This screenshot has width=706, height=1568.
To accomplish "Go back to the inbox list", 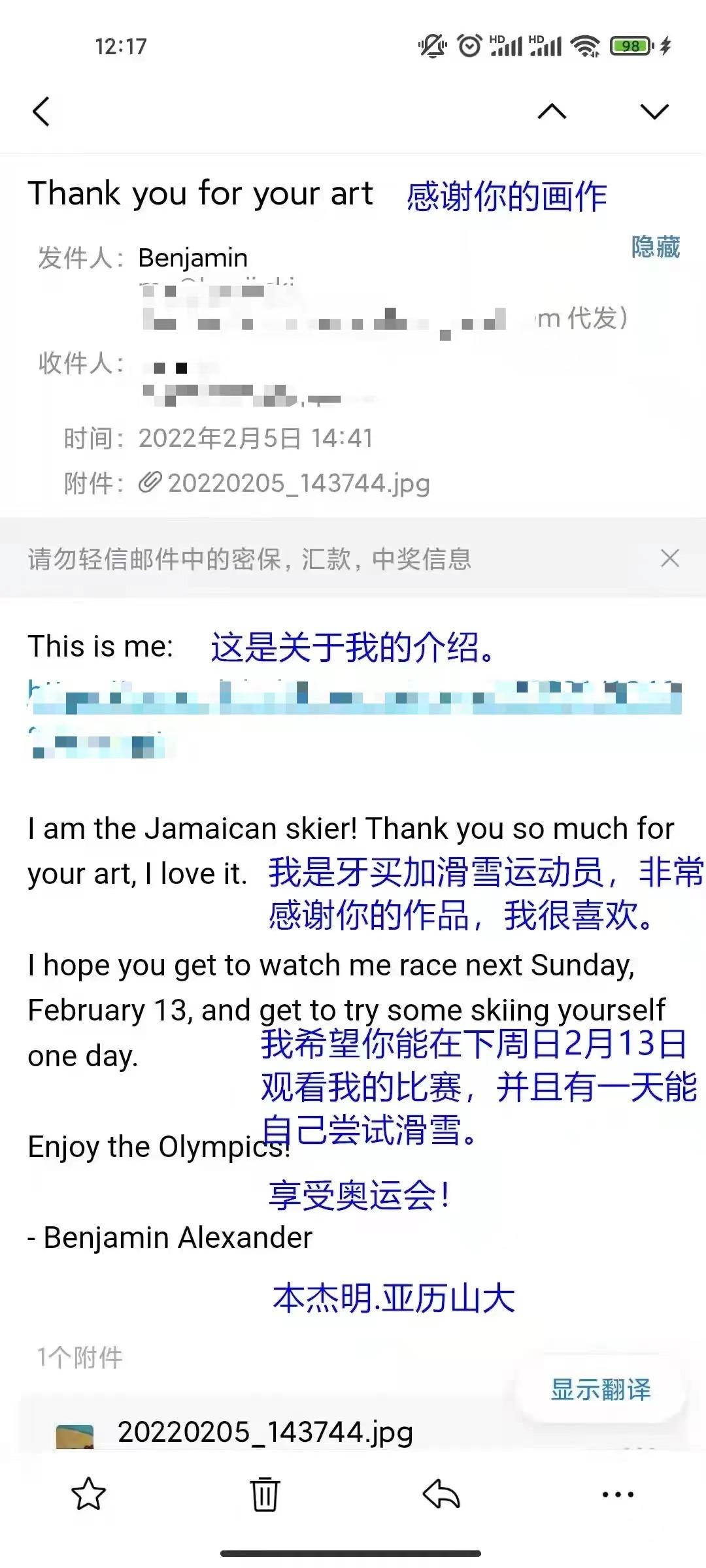I will click(41, 111).
